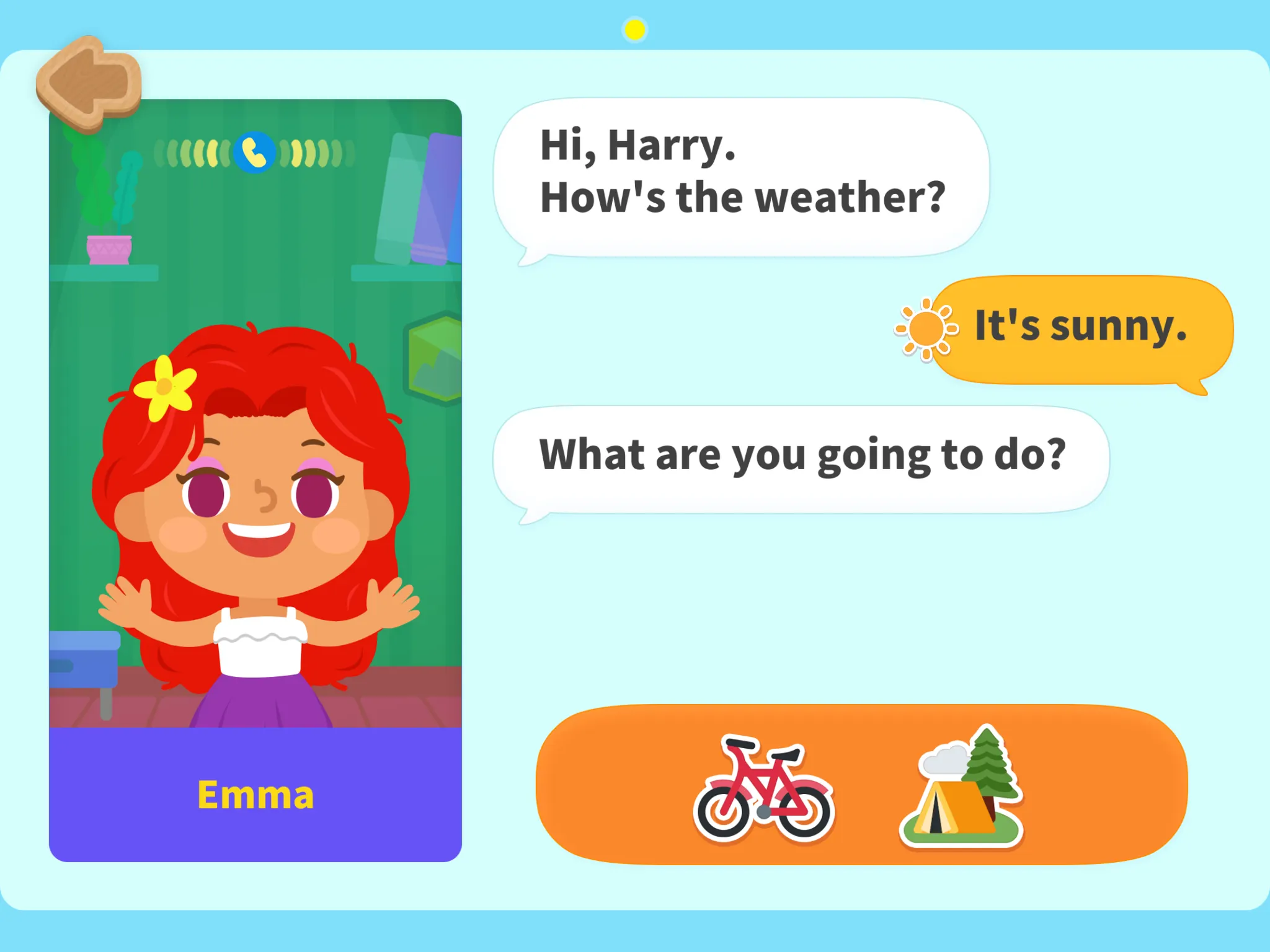Go back using the wooden arrow
1270x952 pixels.
point(89,84)
